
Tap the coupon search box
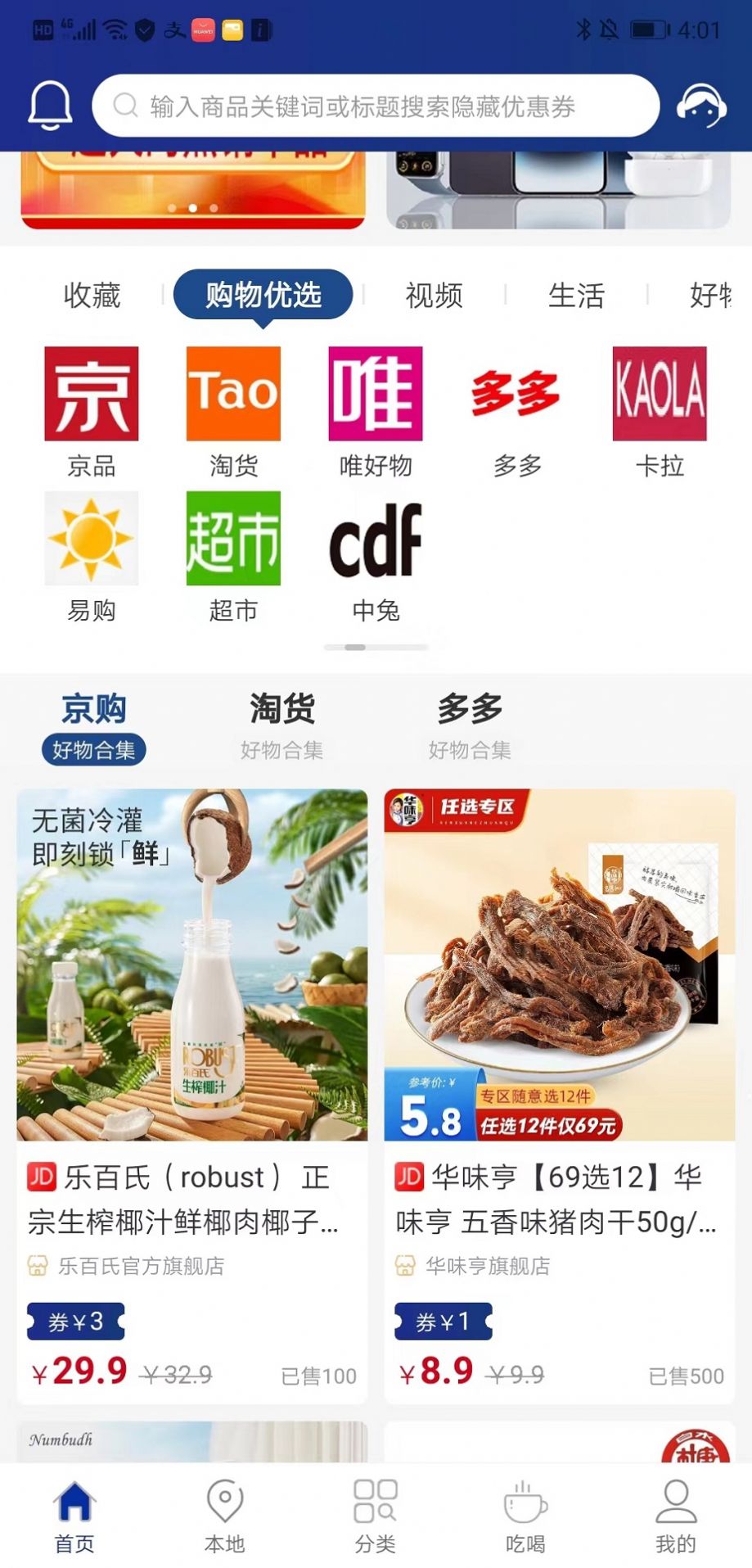coord(375,106)
